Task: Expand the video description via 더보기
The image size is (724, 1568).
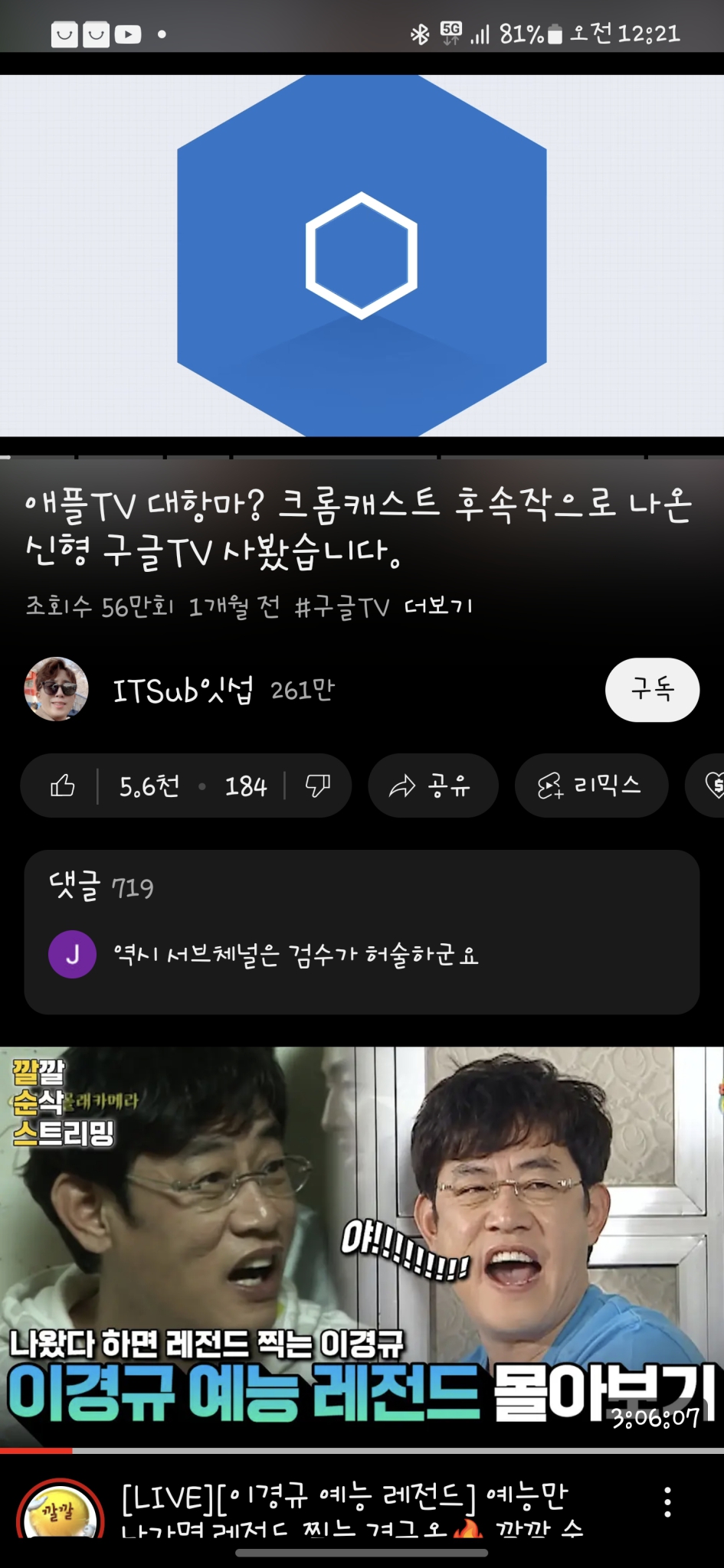Action: tap(443, 606)
